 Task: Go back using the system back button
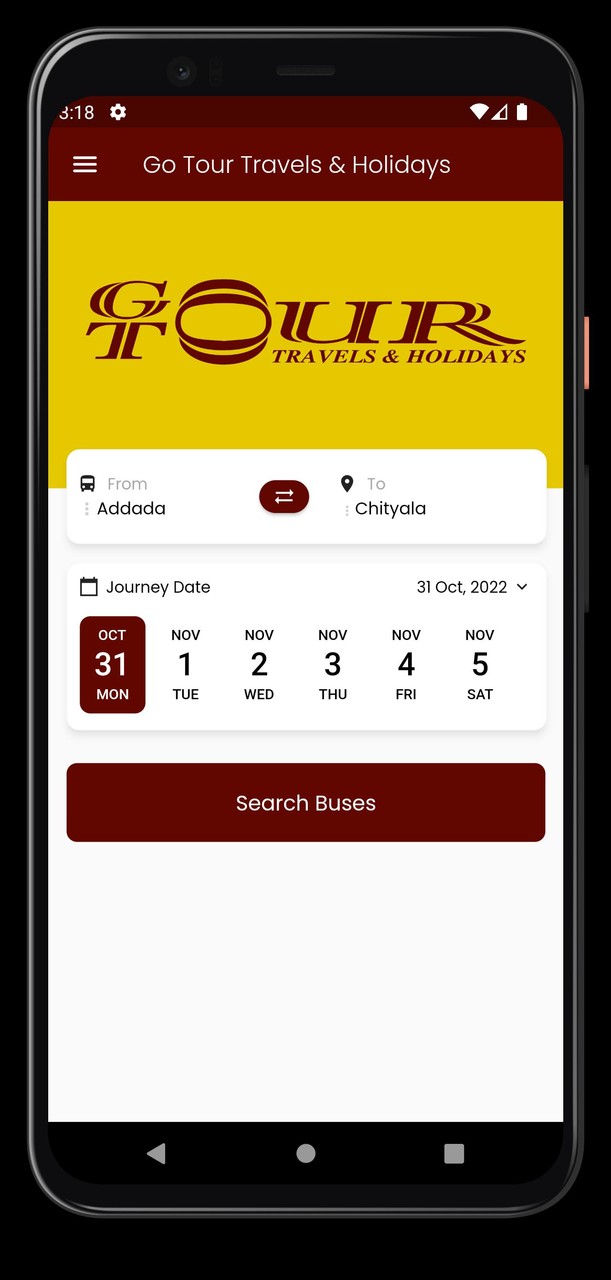tap(156, 1153)
